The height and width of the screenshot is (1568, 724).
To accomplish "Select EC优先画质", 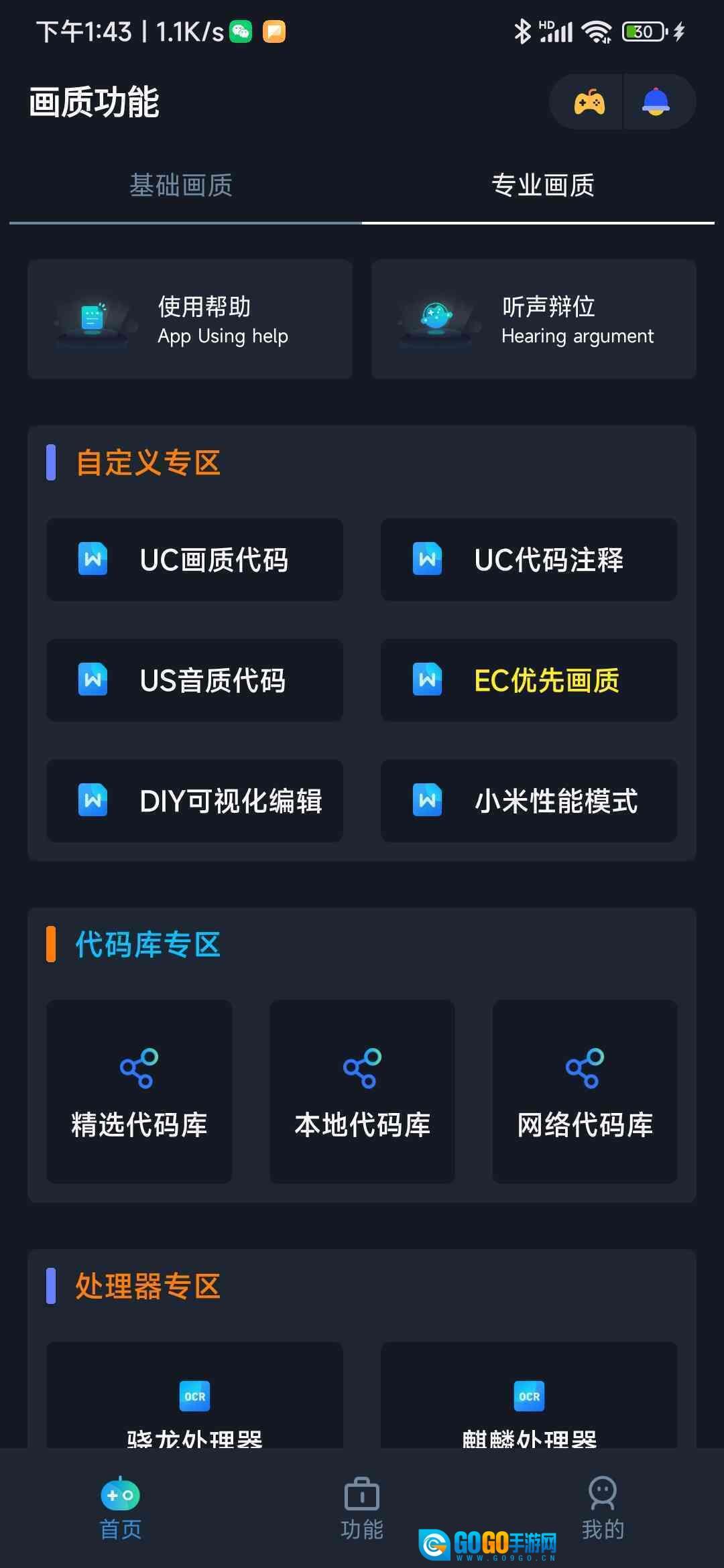I will (529, 680).
